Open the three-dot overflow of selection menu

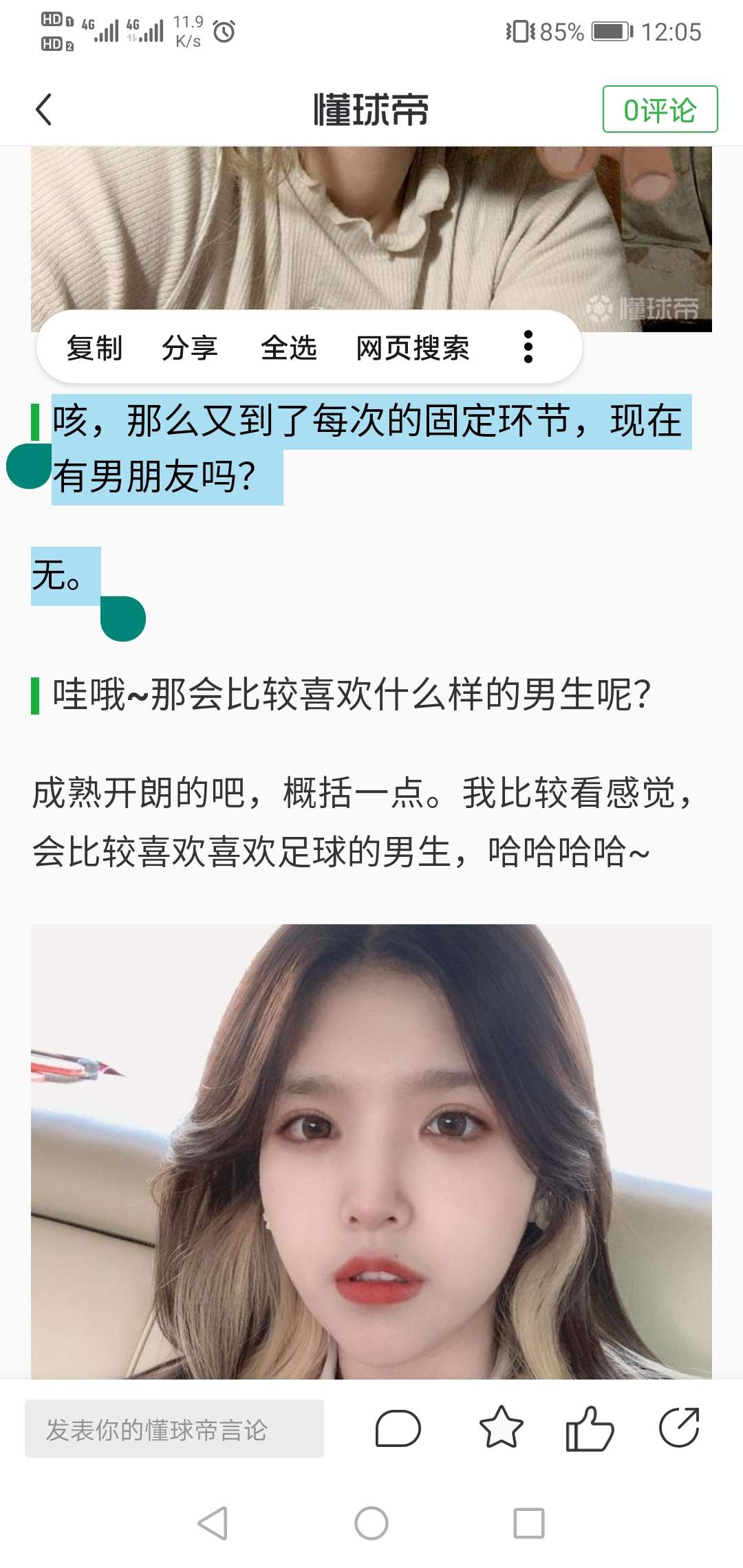click(528, 347)
